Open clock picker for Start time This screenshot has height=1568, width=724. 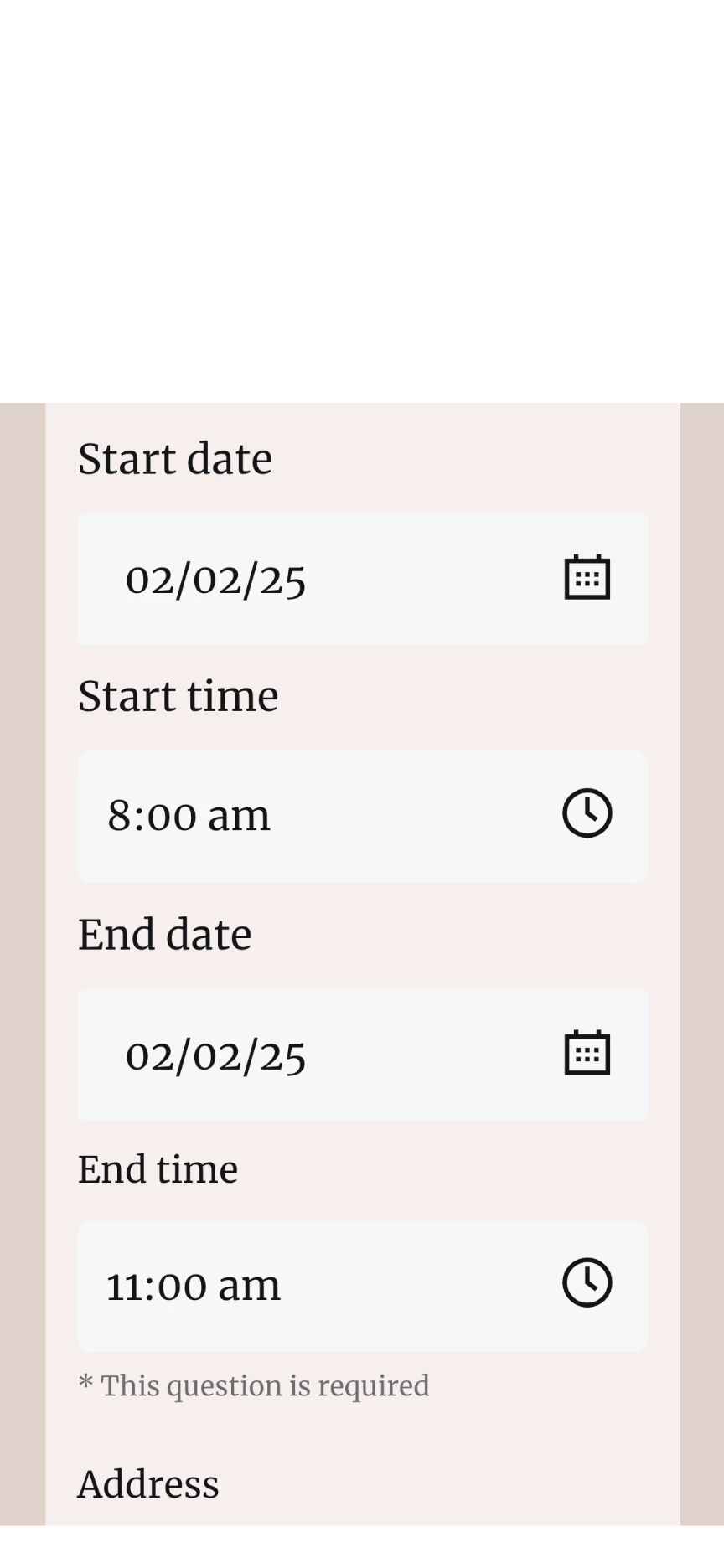click(587, 813)
